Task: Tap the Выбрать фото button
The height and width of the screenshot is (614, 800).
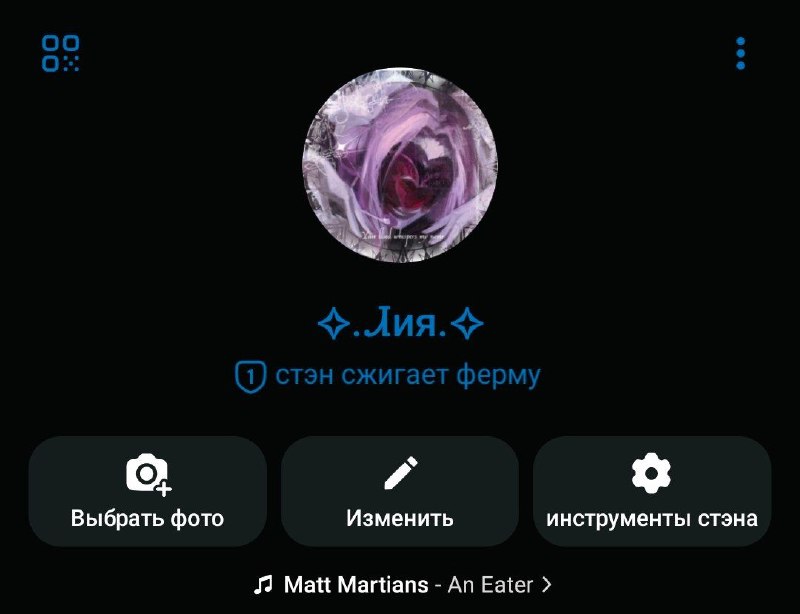Action: [147, 491]
